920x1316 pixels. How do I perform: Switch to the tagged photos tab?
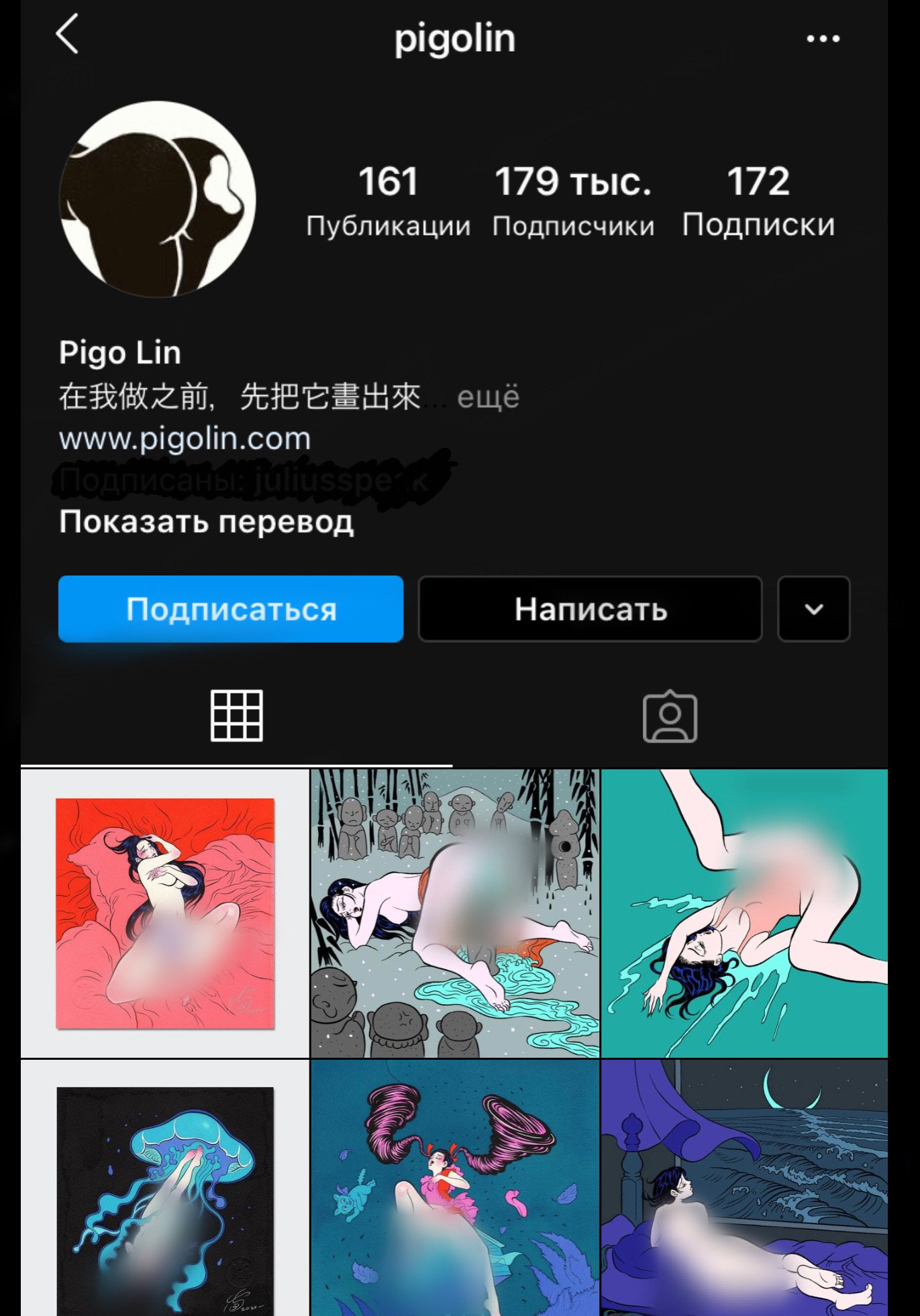pyautogui.click(x=670, y=717)
